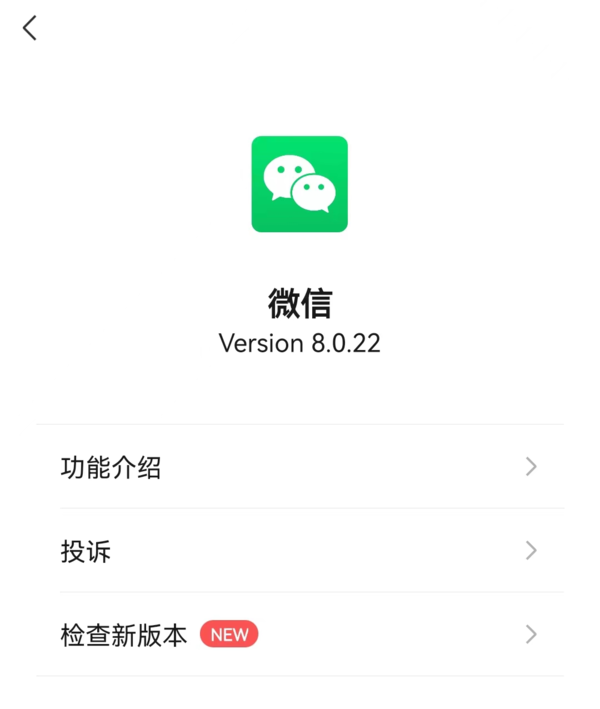The width and height of the screenshot is (600, 709).
Task: Open the 功能介绍 row
Action: click(300, 467)
